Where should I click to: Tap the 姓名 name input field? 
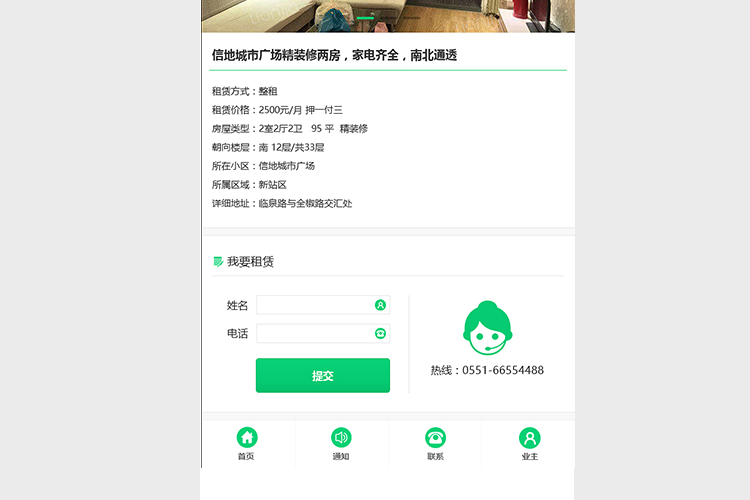tap(315, 305)
